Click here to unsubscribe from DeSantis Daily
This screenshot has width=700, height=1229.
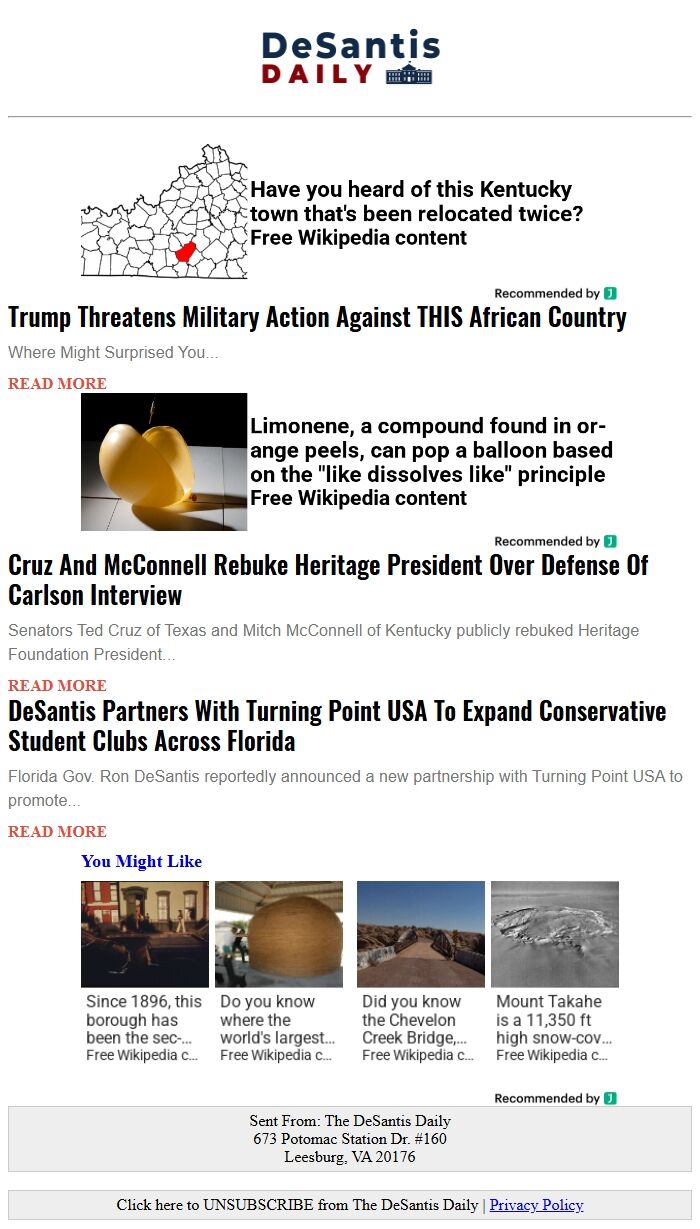(297, 1205)
